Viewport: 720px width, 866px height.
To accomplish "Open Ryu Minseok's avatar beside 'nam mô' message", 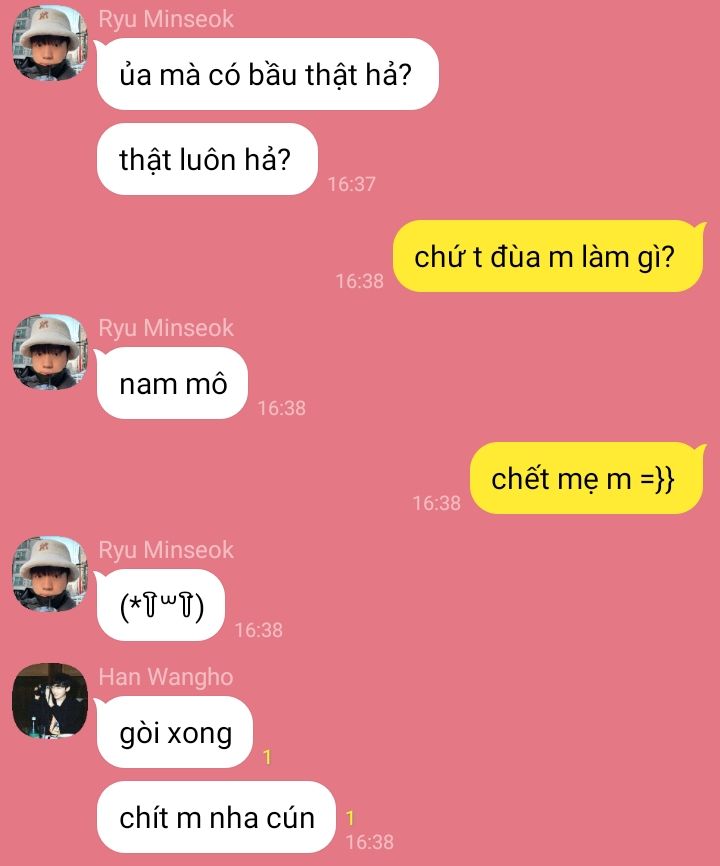I will [50, 352].
